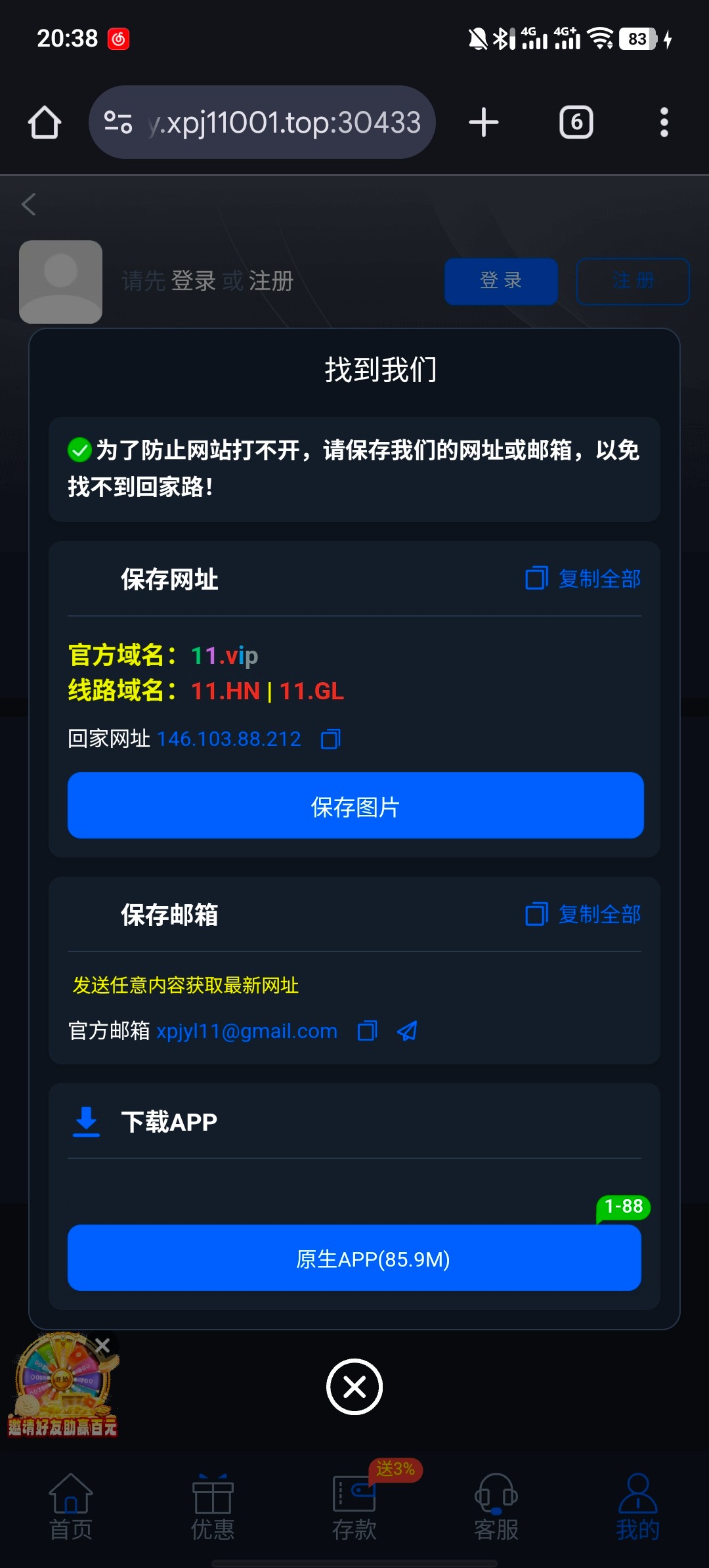The width and height of the screenshot is (709, 1568).
Task: Copy all under 保存邮箱
Action: tap(583, 914)
